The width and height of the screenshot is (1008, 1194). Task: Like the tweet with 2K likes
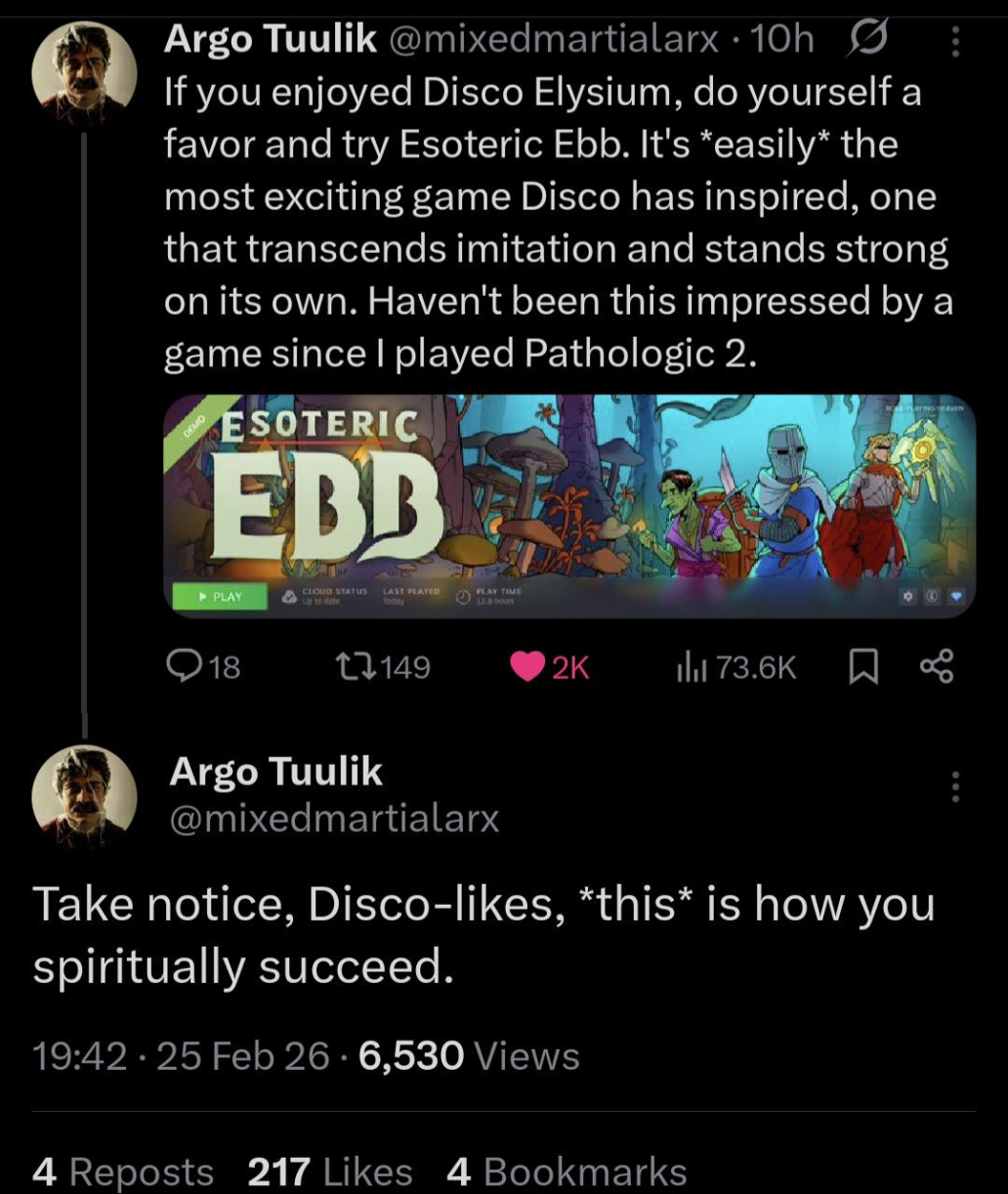pos(530,666)
